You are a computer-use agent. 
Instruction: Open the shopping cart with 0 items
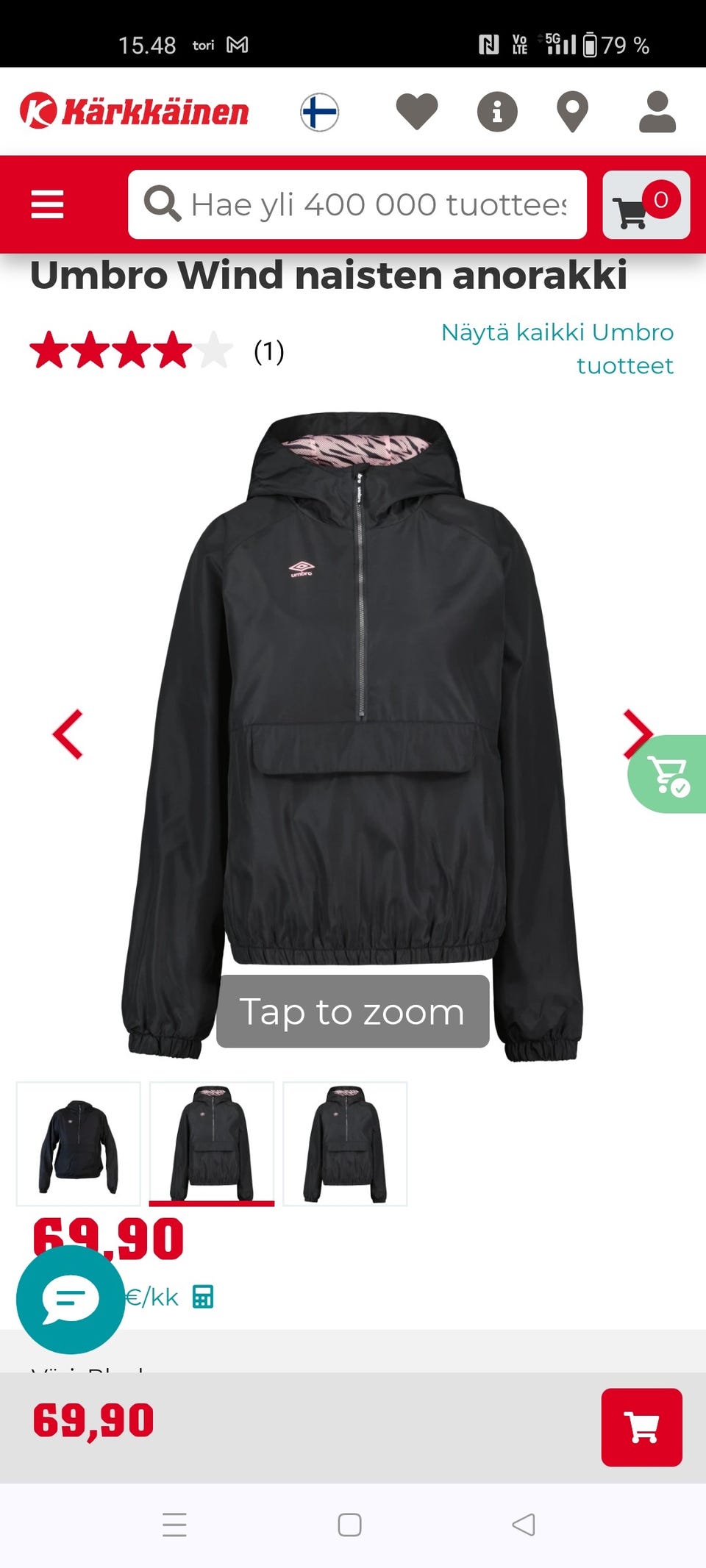point(646,205)
